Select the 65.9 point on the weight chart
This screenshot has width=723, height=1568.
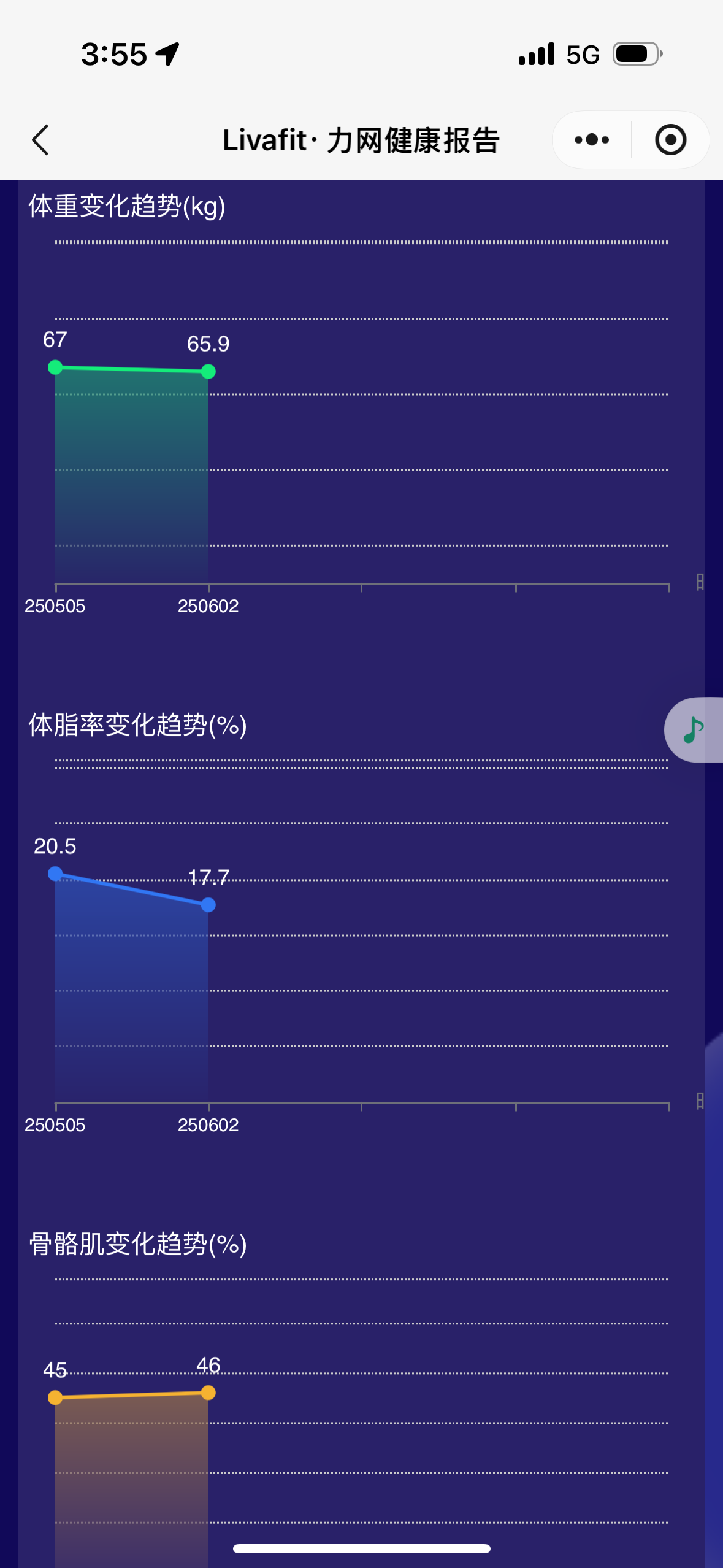tap(208, 371)
